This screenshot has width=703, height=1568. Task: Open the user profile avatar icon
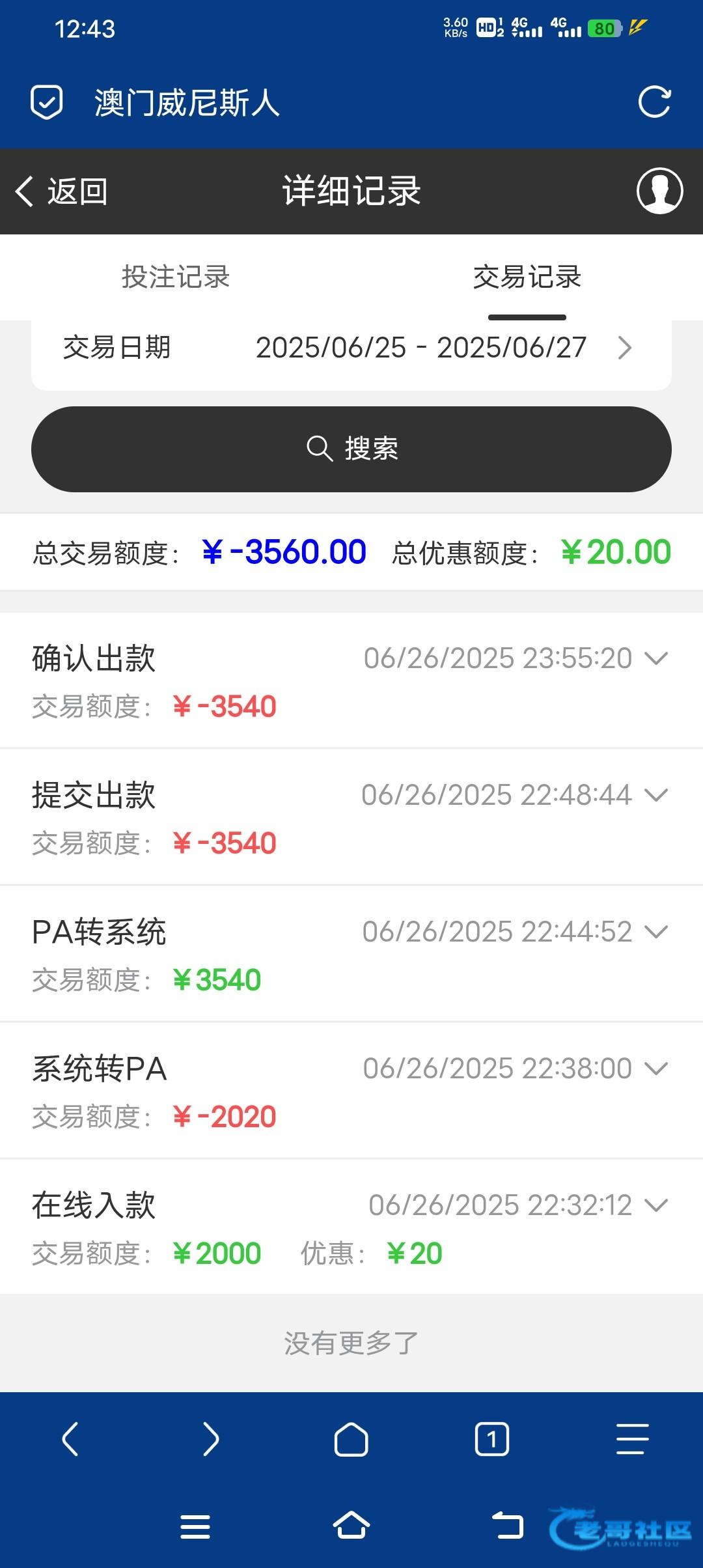659,191
